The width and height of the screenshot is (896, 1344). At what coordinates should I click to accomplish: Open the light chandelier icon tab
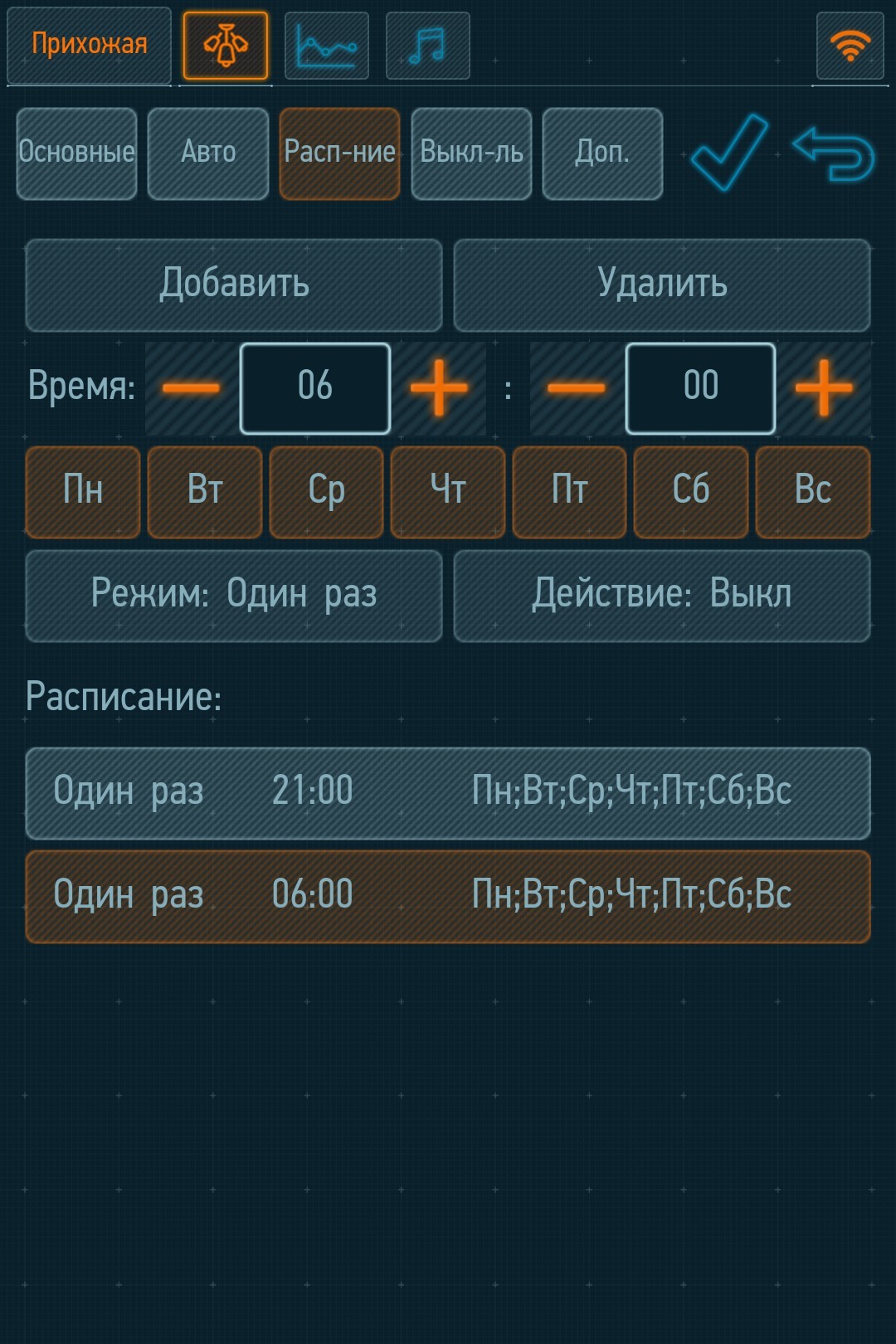point(226,46)
